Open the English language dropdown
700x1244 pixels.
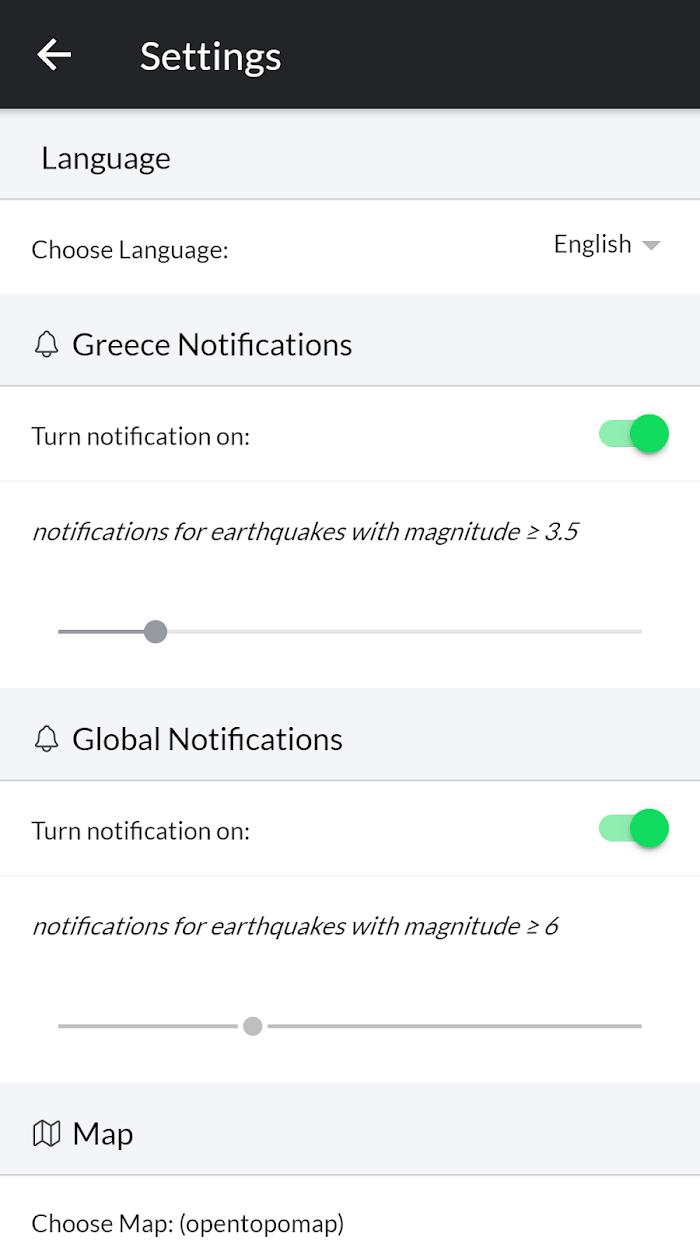[607, 245]
